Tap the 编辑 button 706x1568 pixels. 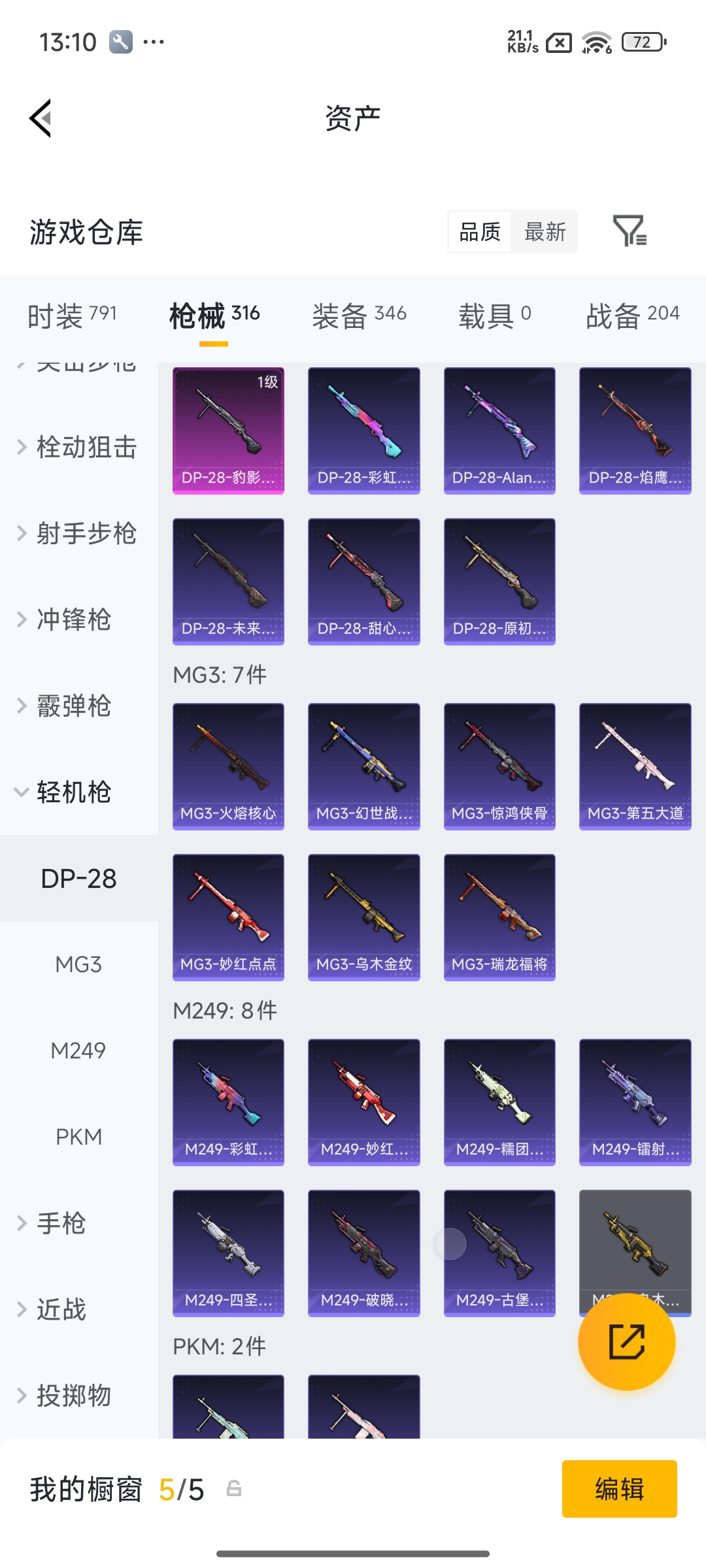click(x=619, y=1489)
